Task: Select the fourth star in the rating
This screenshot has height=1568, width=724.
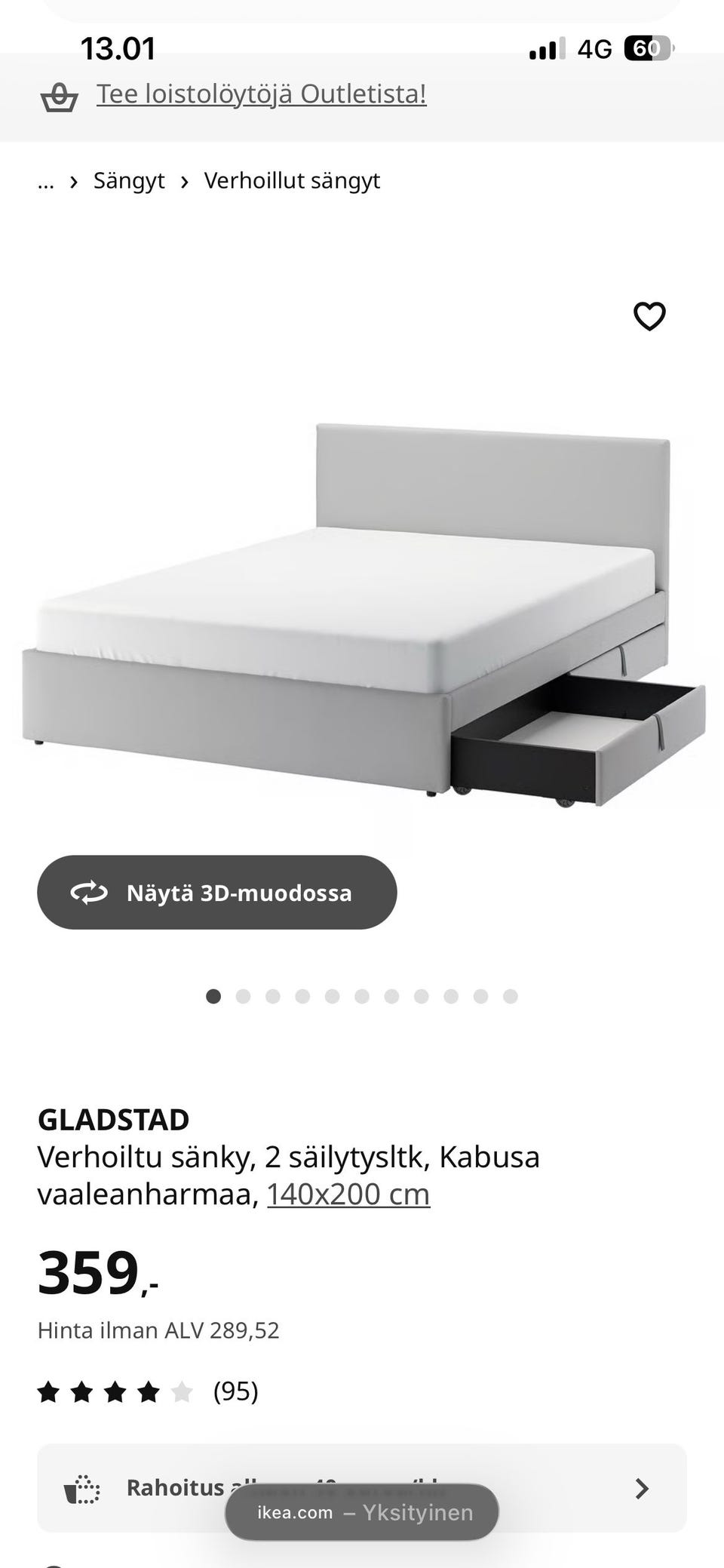Action: click(x=149, y=1392)
